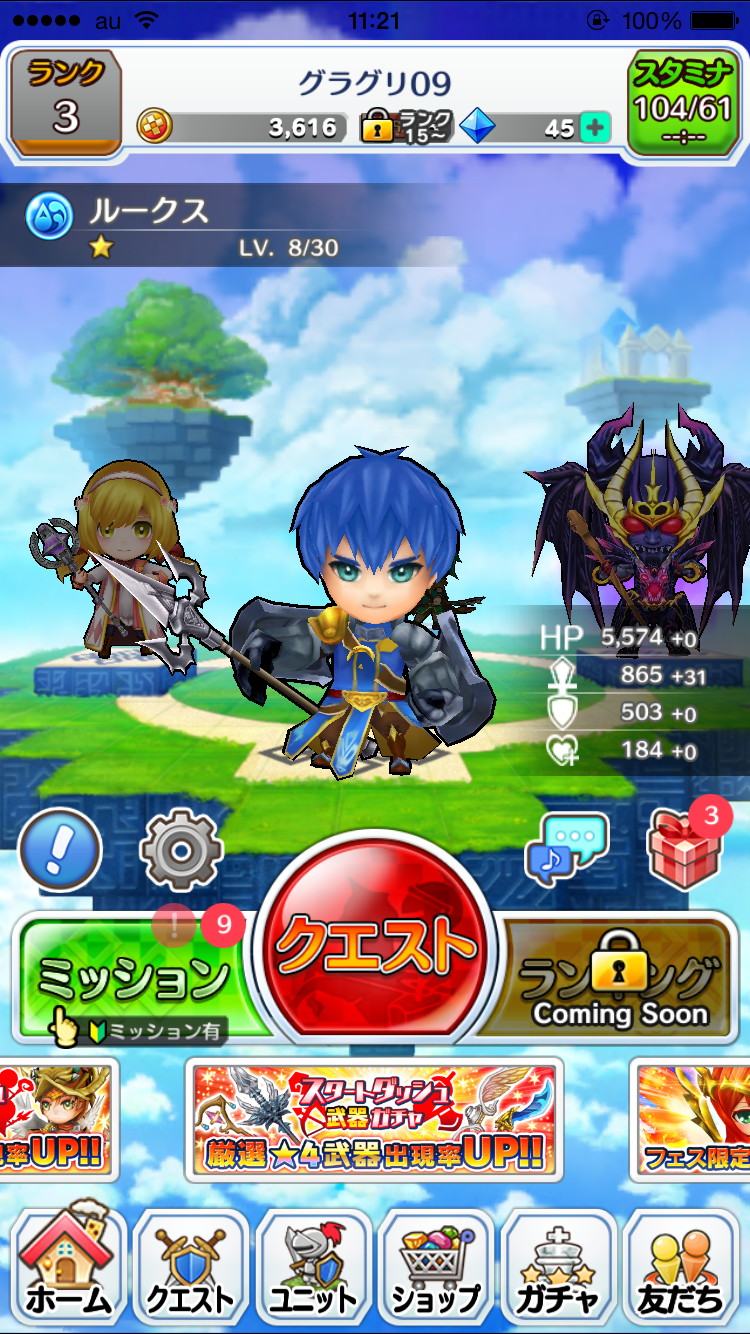Switch to the クエスト bottom tab
The width and height of the screenshot is (750, 1334).
(190, 1270)
